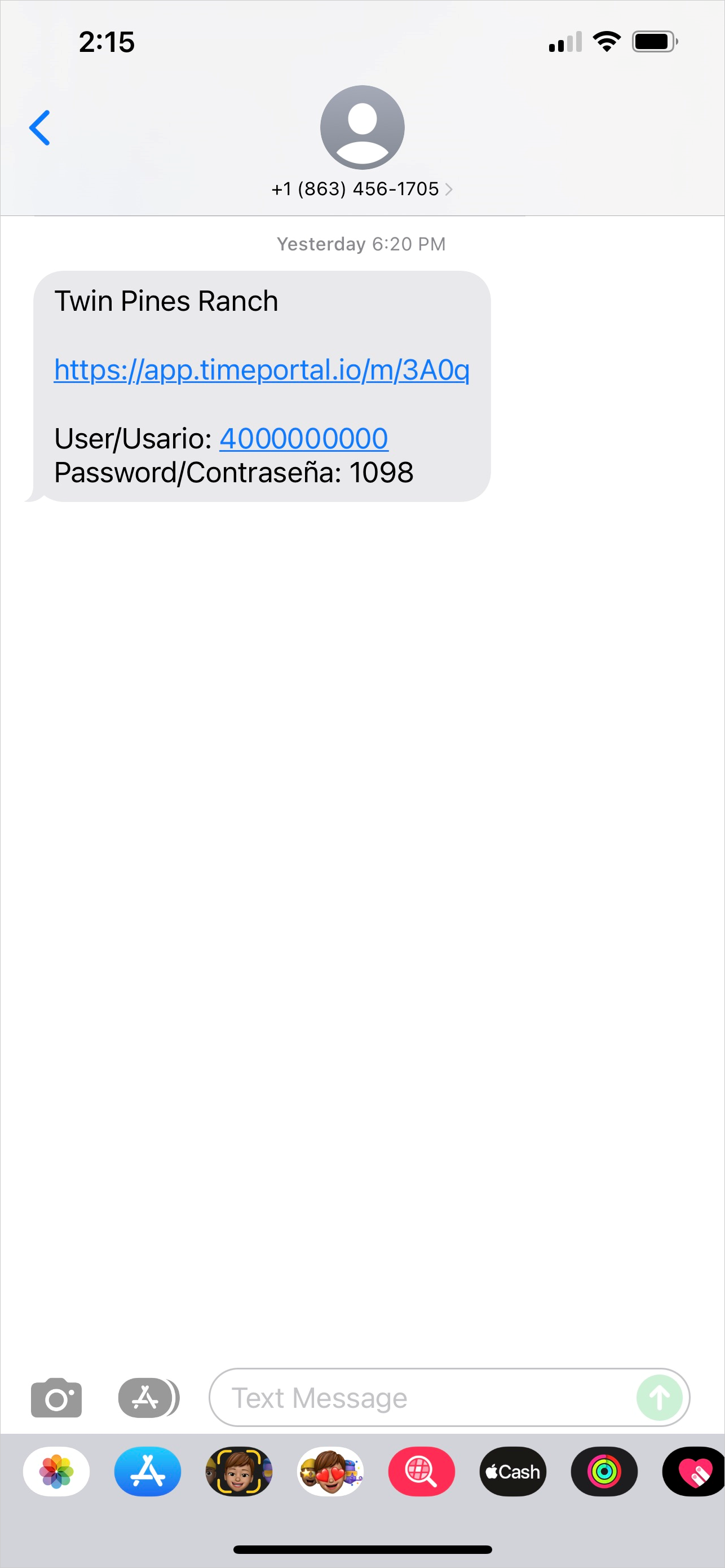Open Apple Cash
The height and width of the screenshot is (1568, 725).
(512, 1472)
